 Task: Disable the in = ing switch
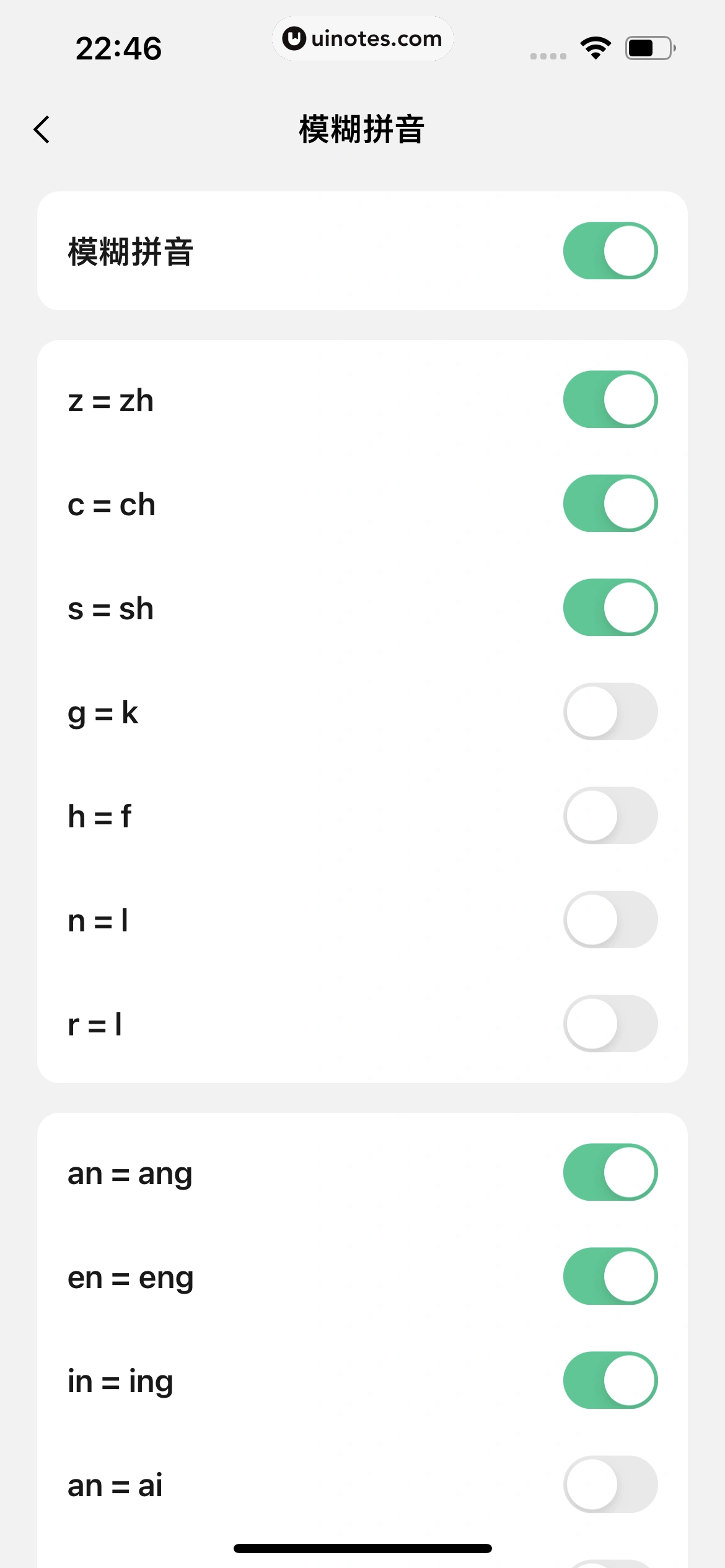(610, 1380)
